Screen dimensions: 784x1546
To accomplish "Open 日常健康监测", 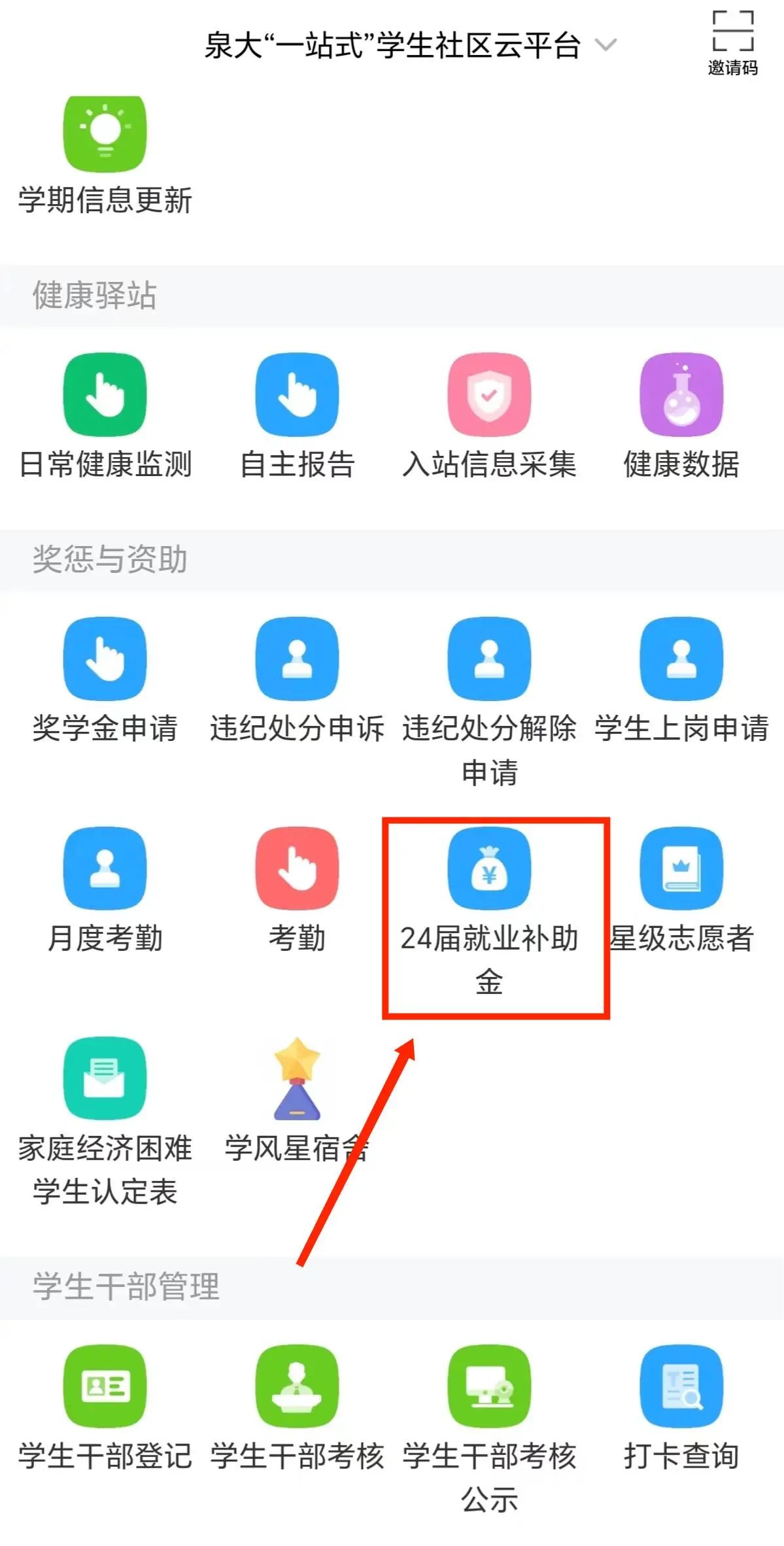I will (105, 395).
